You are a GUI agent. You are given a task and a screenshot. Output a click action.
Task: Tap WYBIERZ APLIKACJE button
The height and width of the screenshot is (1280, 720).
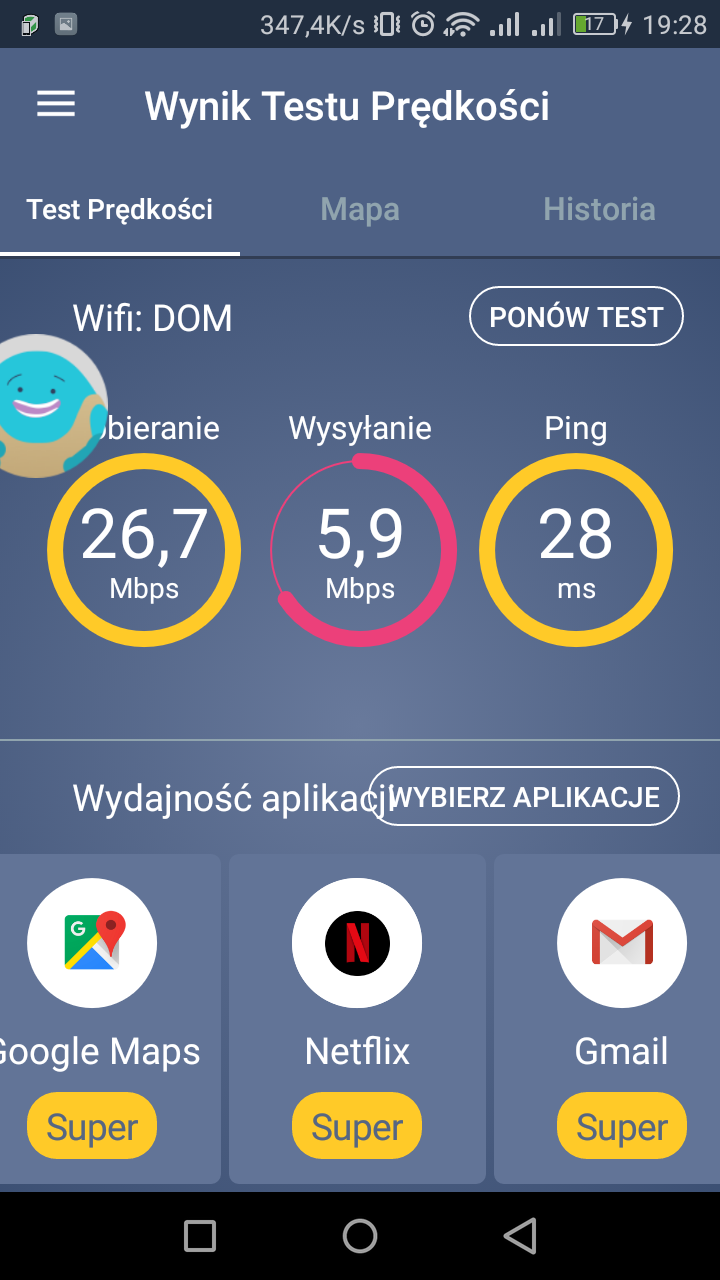click(x=524, y=796)
